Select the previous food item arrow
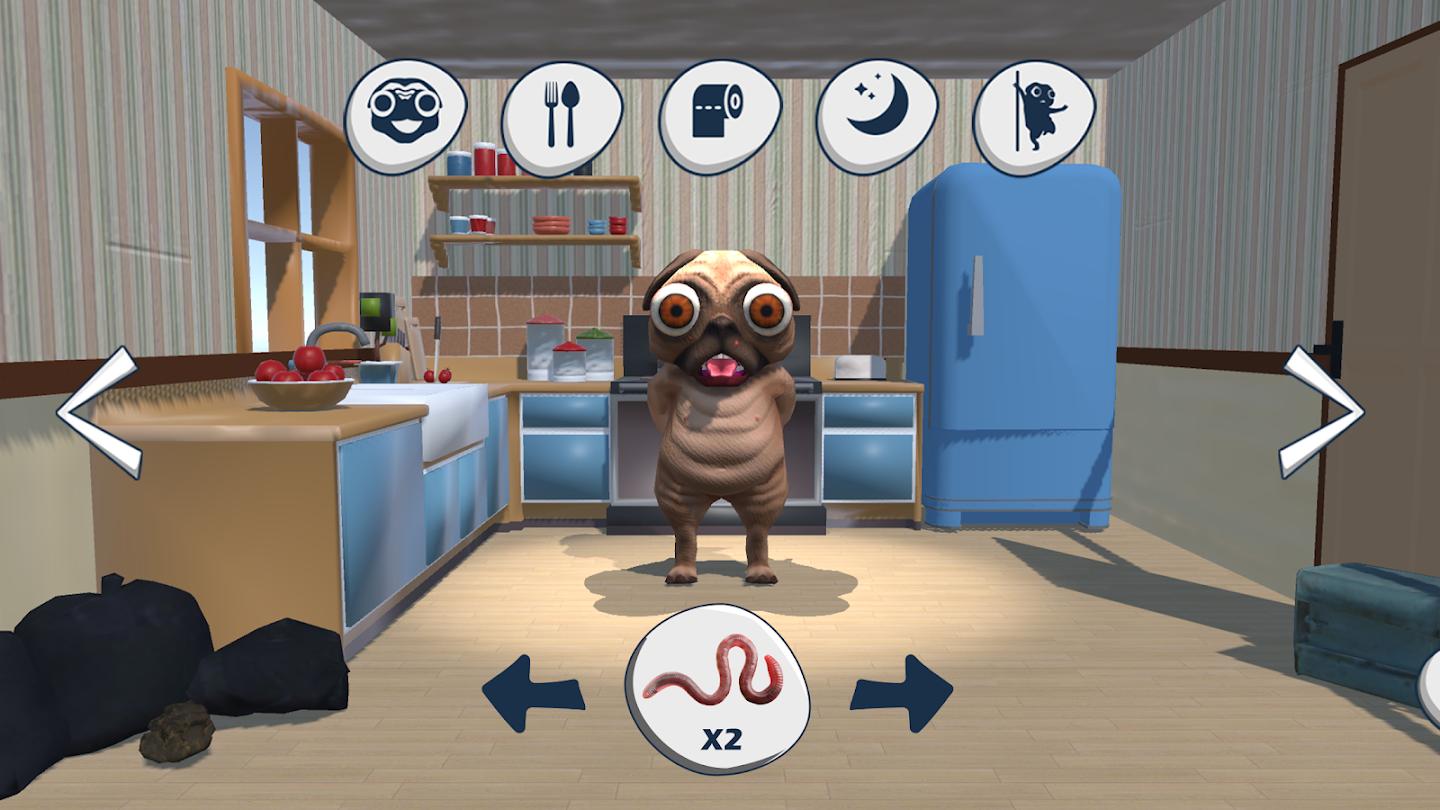1440x810 pixels. 533,692
